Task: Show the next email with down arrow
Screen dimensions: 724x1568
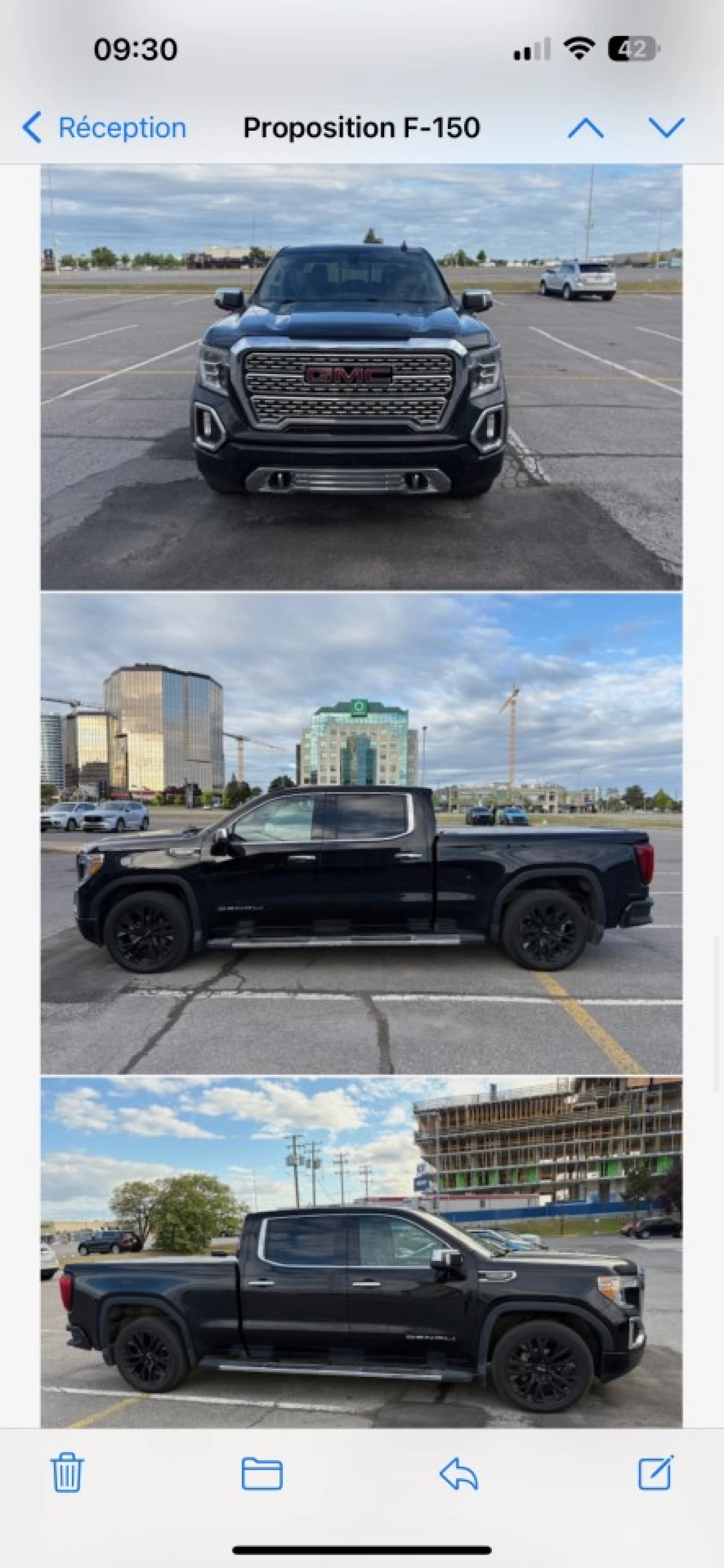Action: pos(666,128)
